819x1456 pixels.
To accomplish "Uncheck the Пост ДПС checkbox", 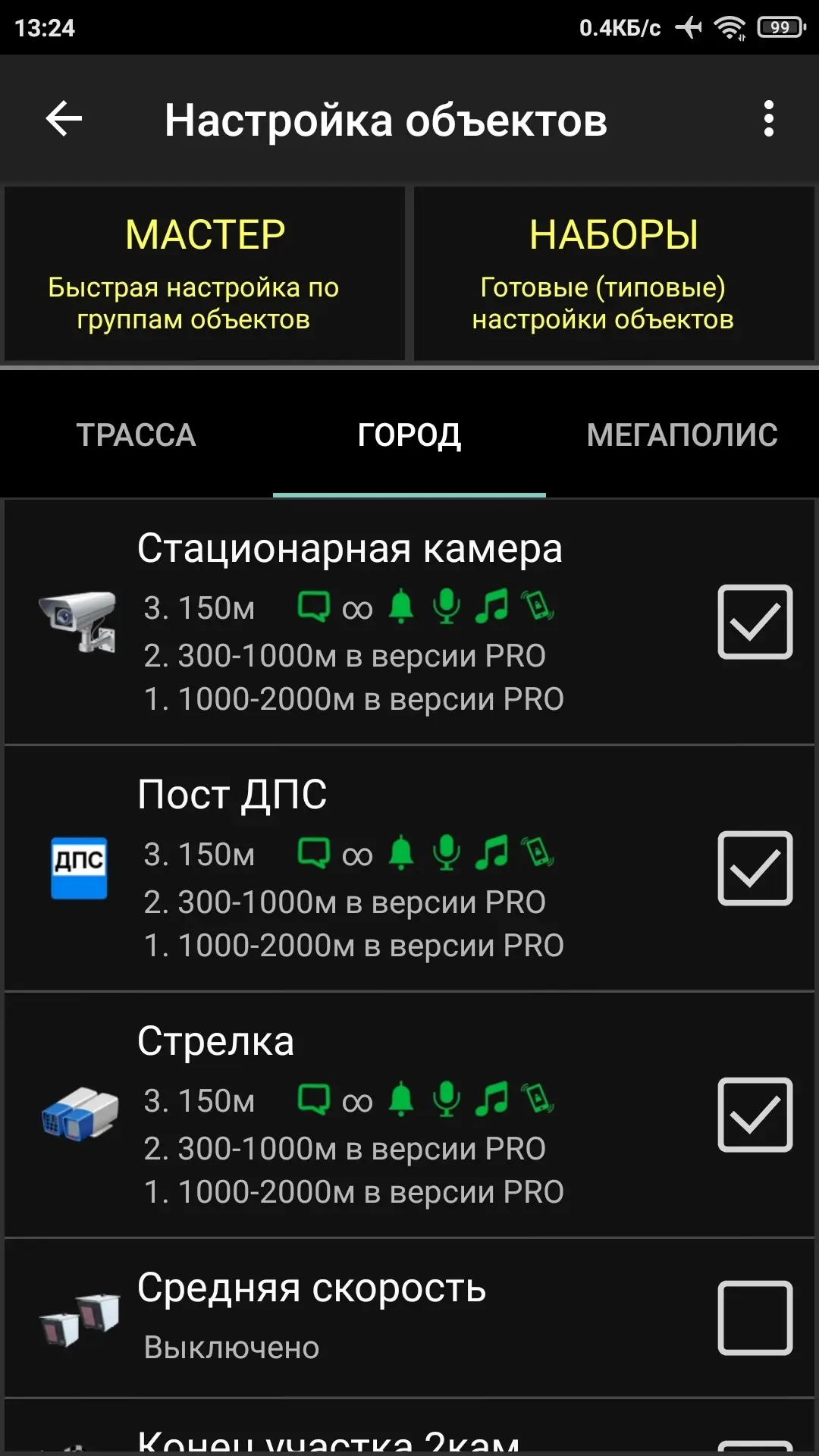I will [755, 868].
